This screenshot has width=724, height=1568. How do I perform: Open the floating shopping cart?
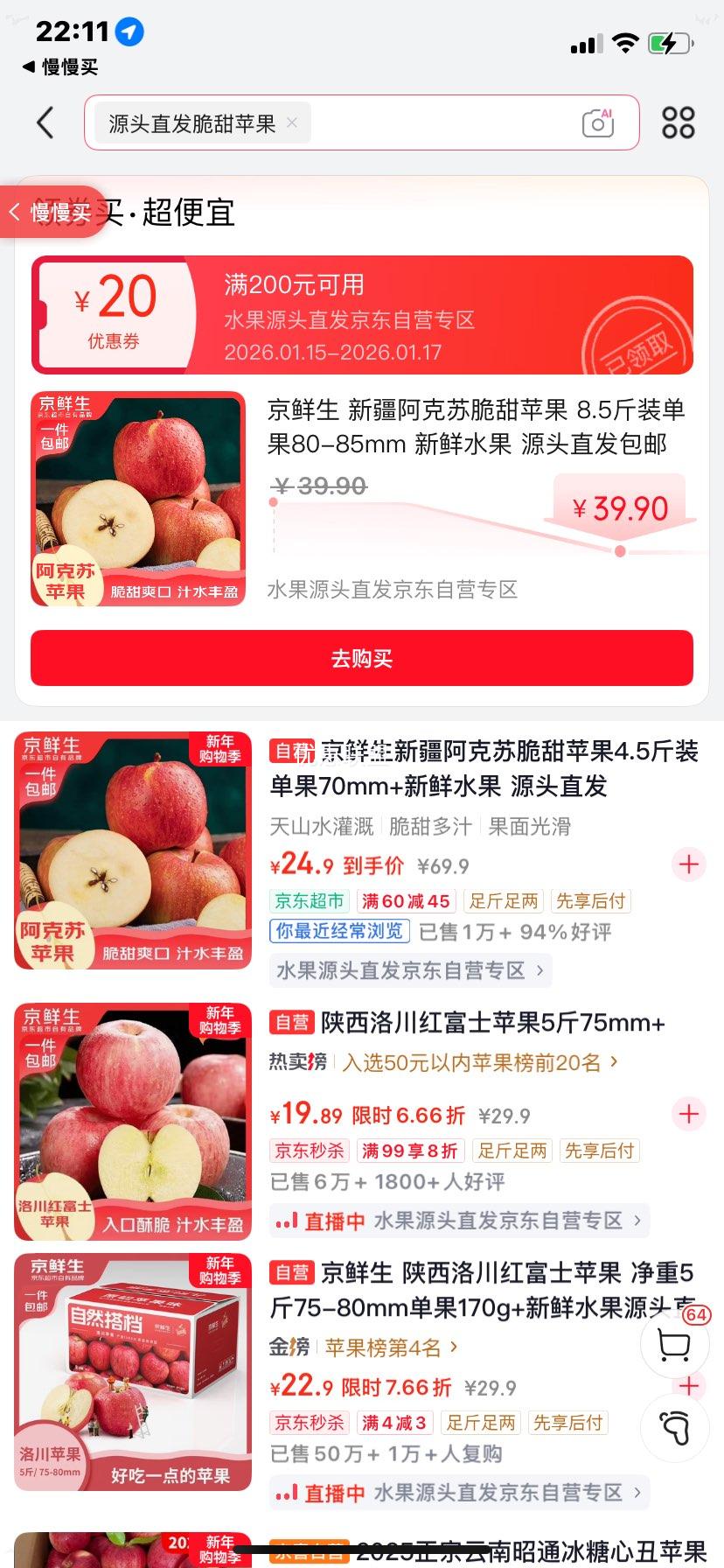click(x=673, y=1346)
